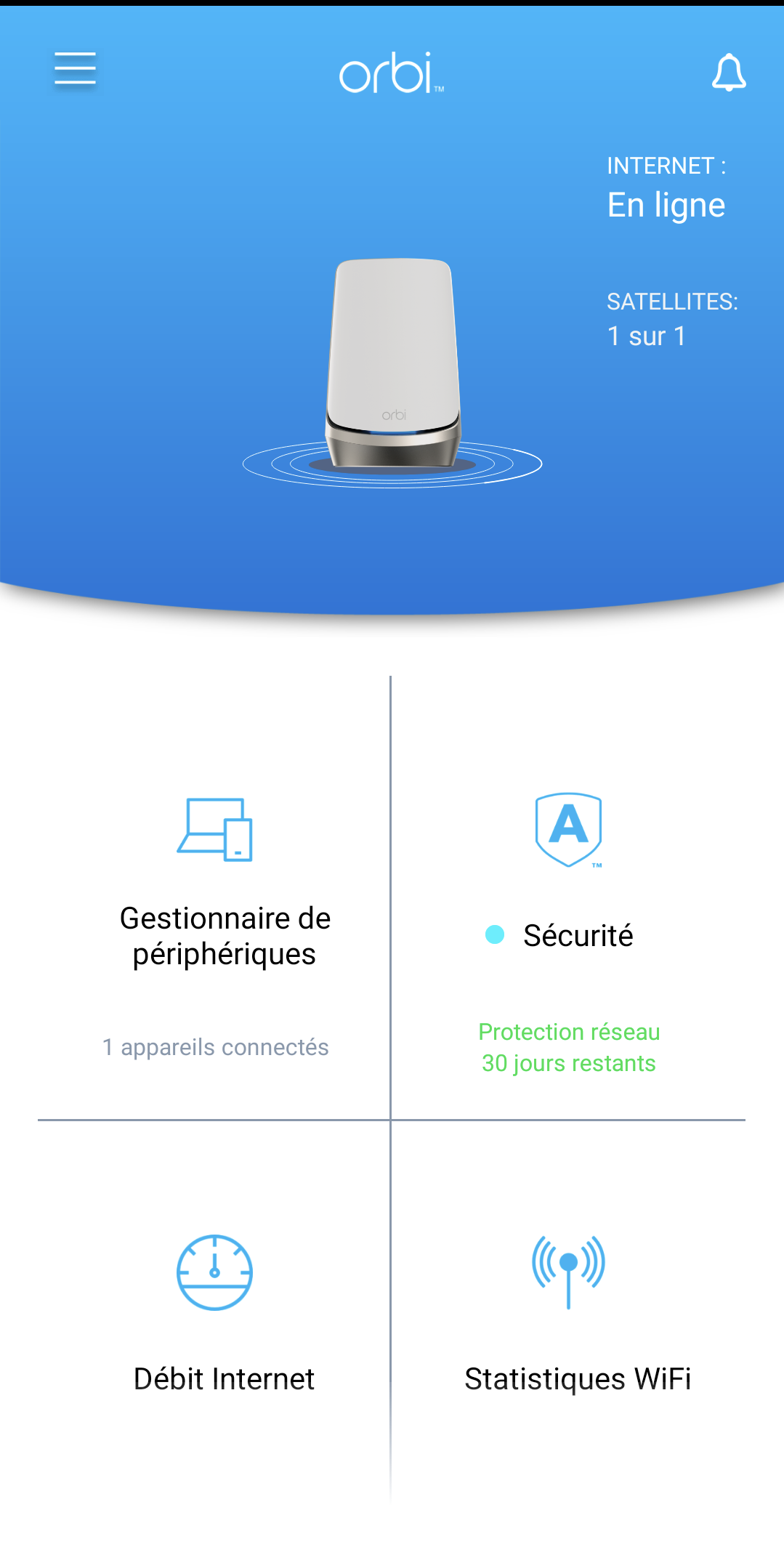Image resolution: width=784 pixels, height=1555 pixels.
Task: Open the hamburger drawer menu
Action: [75, 69]
